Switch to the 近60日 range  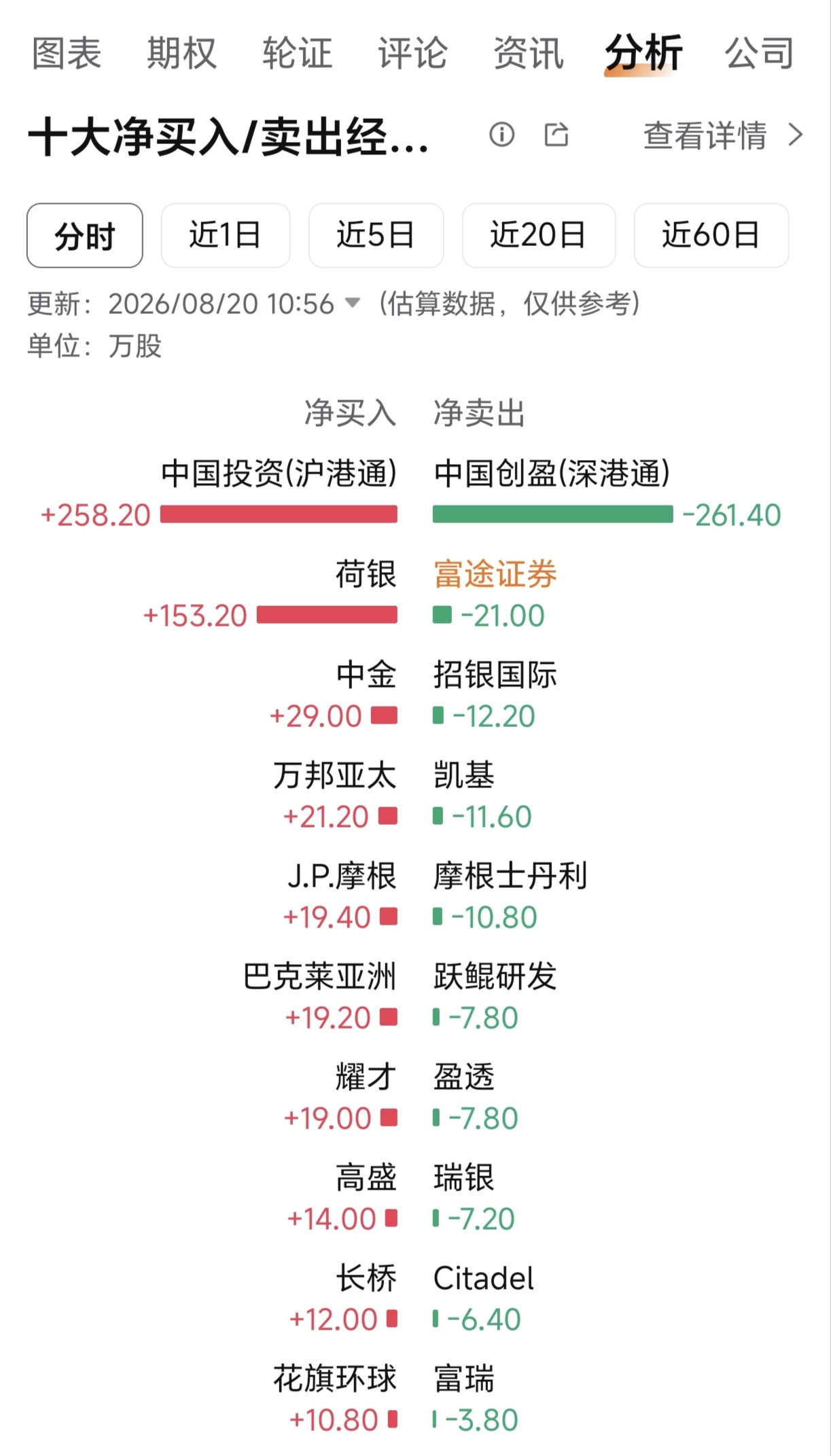pyautogui.click(x=711, y=236)
